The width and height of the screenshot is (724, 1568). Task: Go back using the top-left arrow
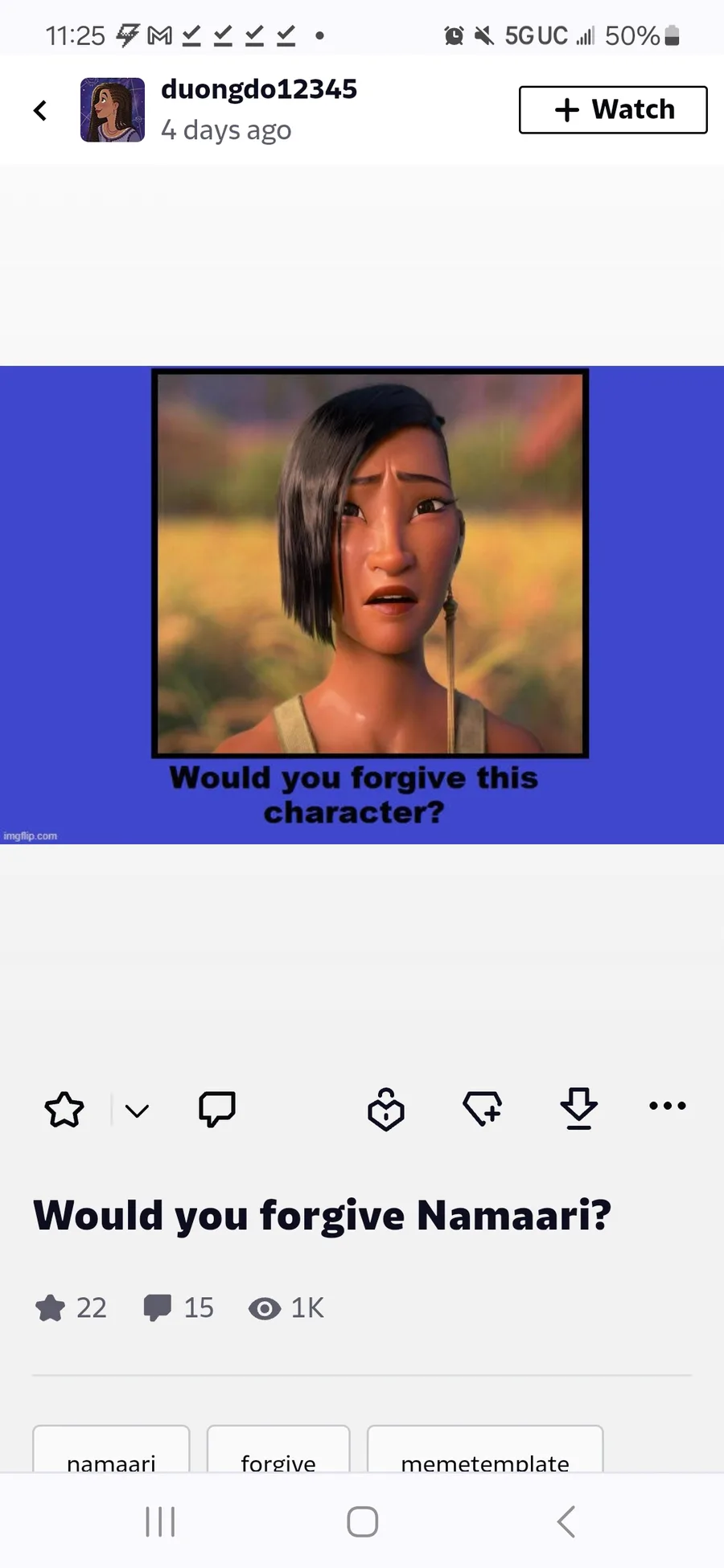click(40, 110)
